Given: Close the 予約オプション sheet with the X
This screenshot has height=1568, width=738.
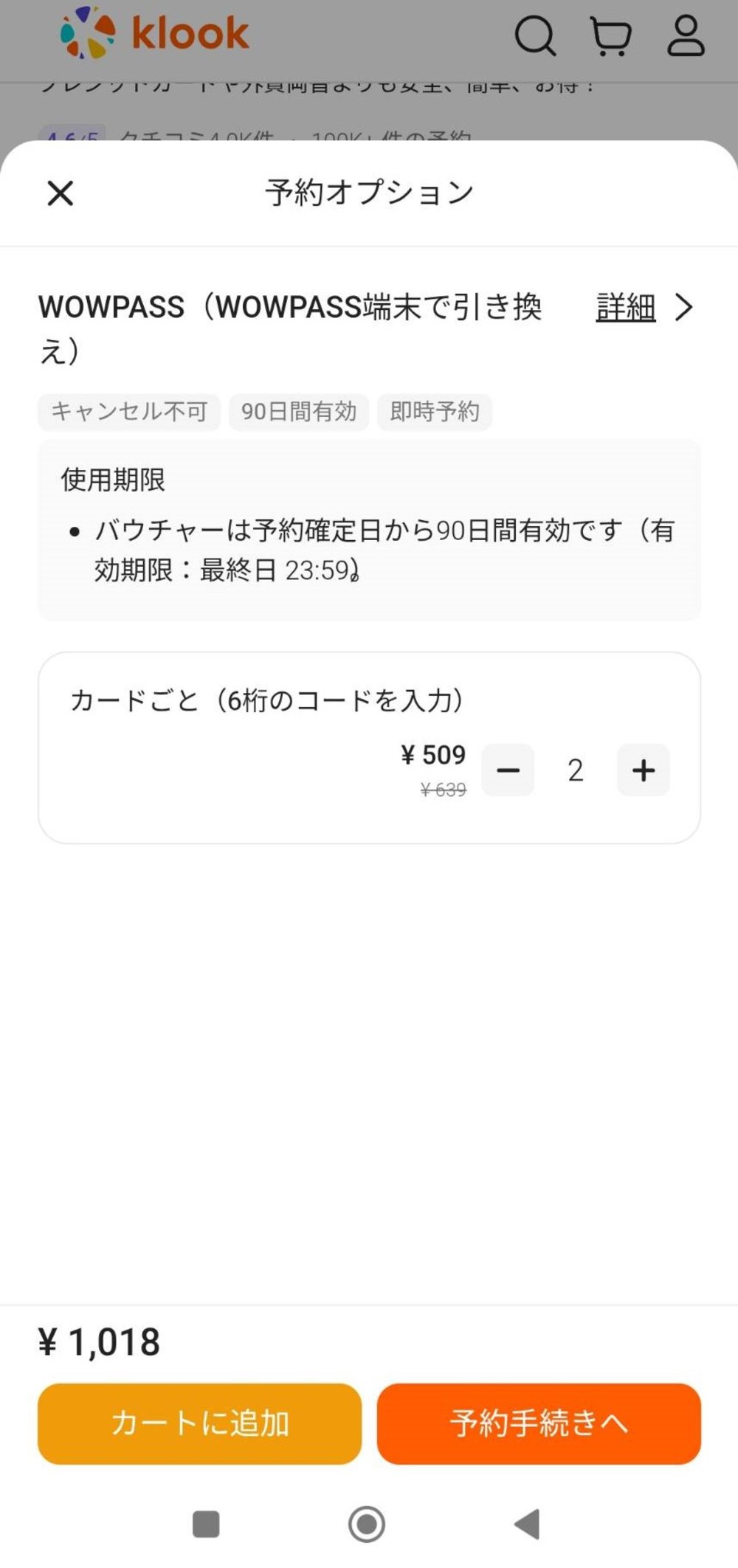Looking at the screenshot, I should coord(59,193).
